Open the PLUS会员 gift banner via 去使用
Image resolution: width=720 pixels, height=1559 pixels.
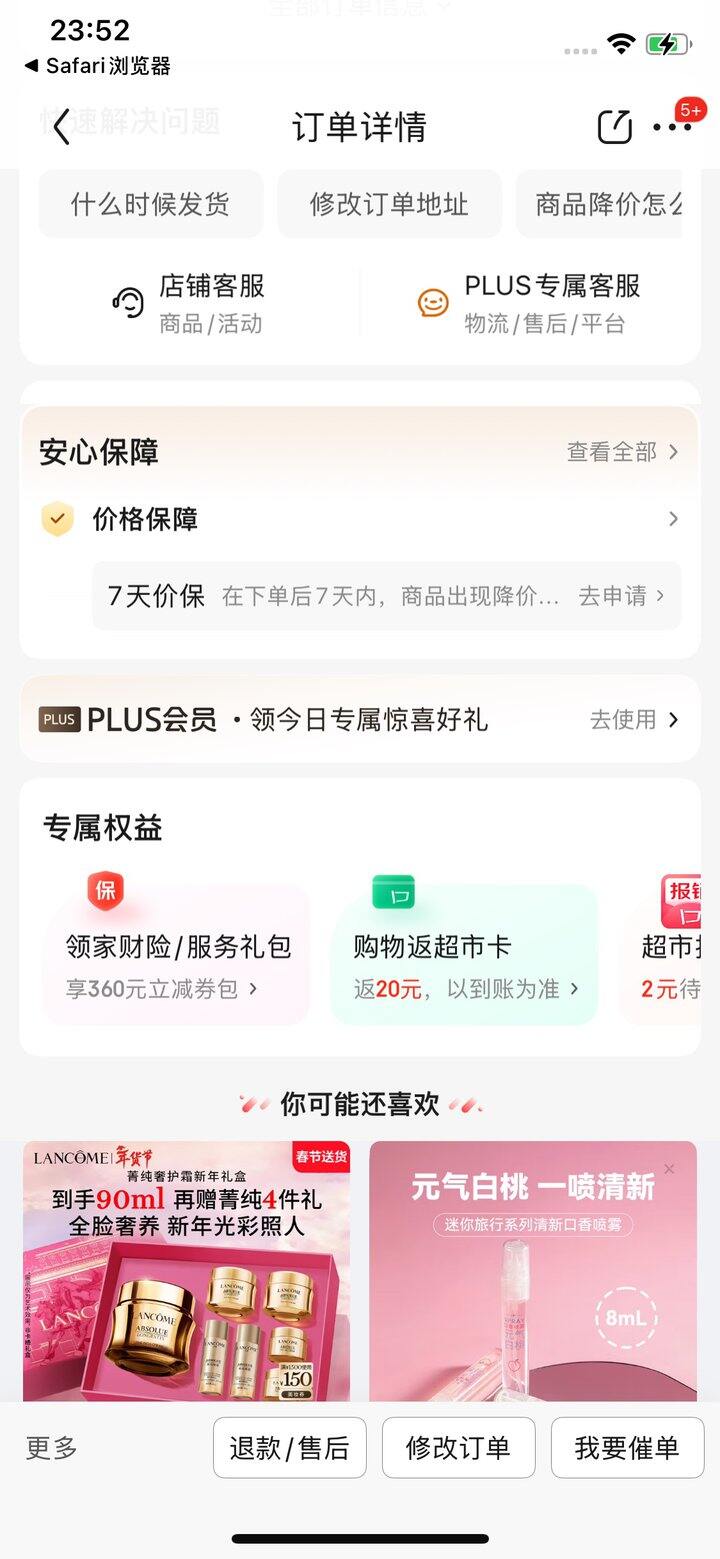[x=633, y=719]
